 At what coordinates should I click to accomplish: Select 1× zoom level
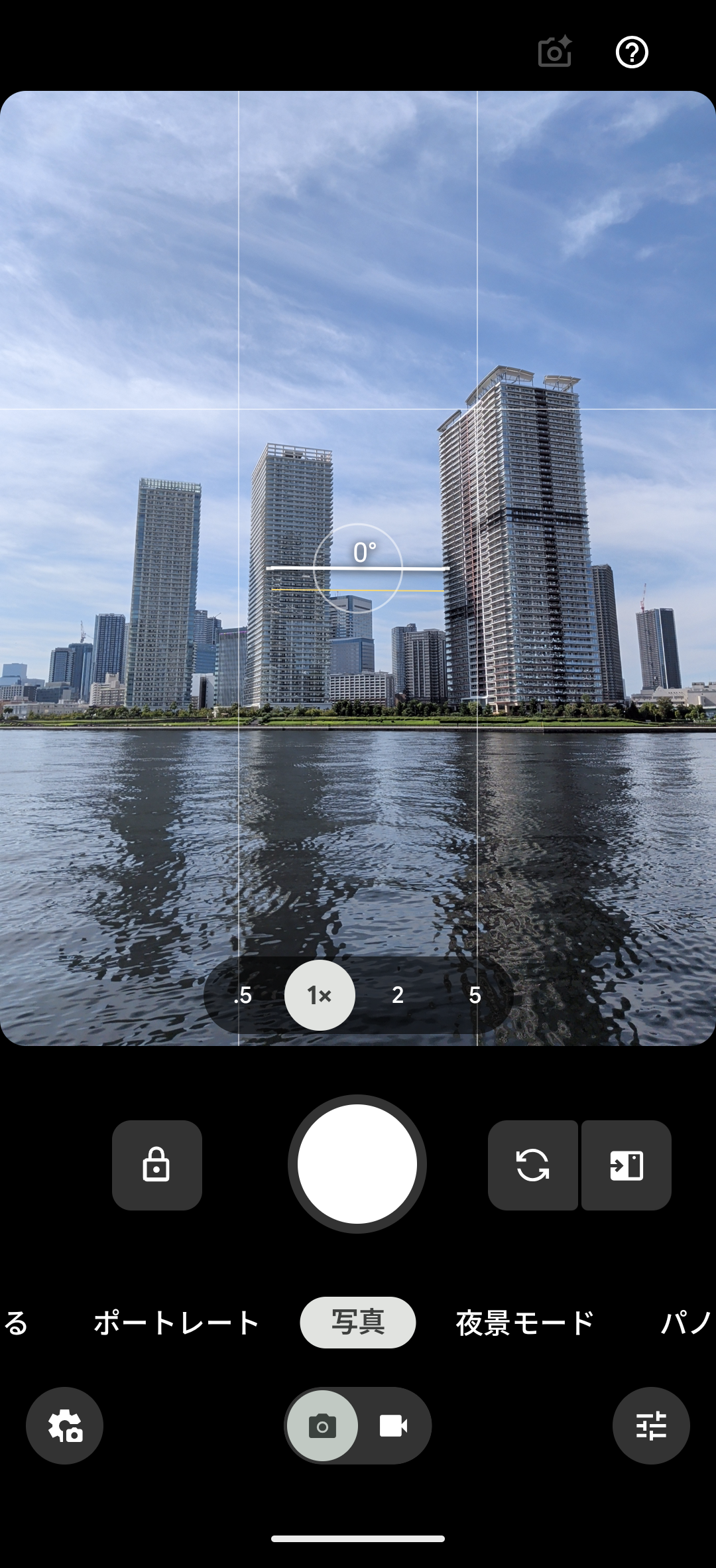[320, 995]
